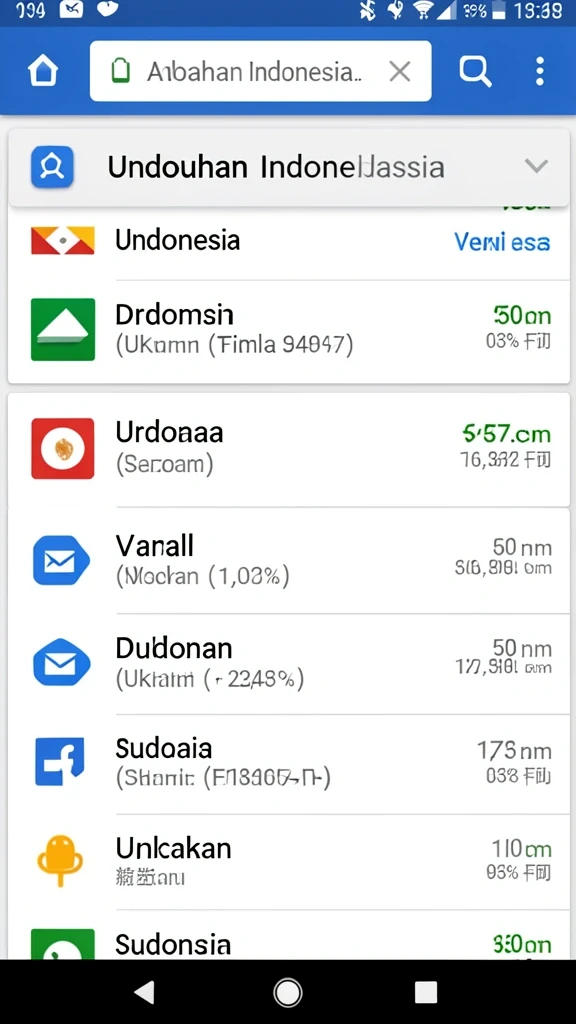Follow the blue Verni esa link
The height and width of the screenshot is (1024, 576).
(502, 242)
